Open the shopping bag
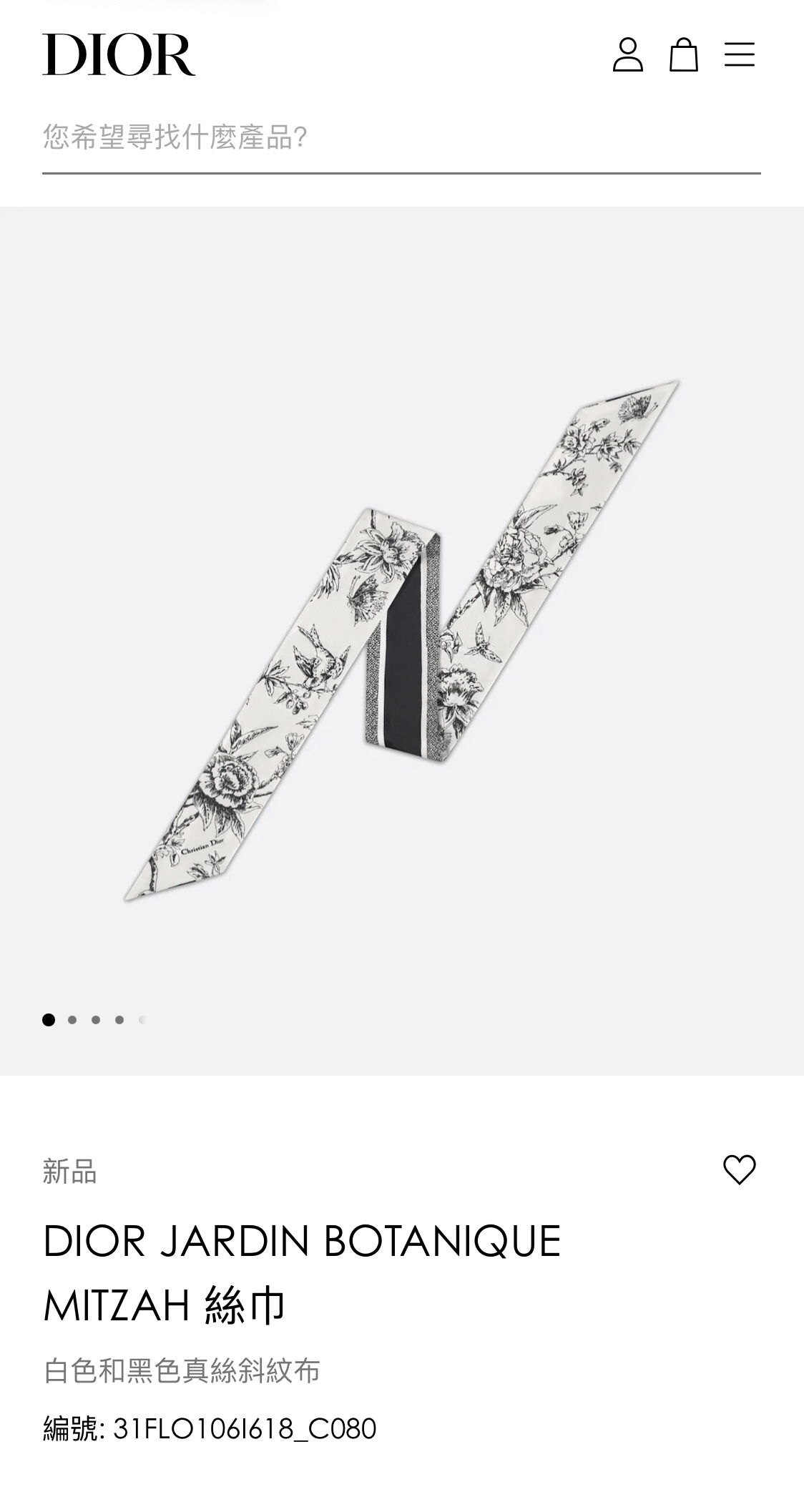The height and width of the screenshot is (1512, 804). tap(683, 55)
